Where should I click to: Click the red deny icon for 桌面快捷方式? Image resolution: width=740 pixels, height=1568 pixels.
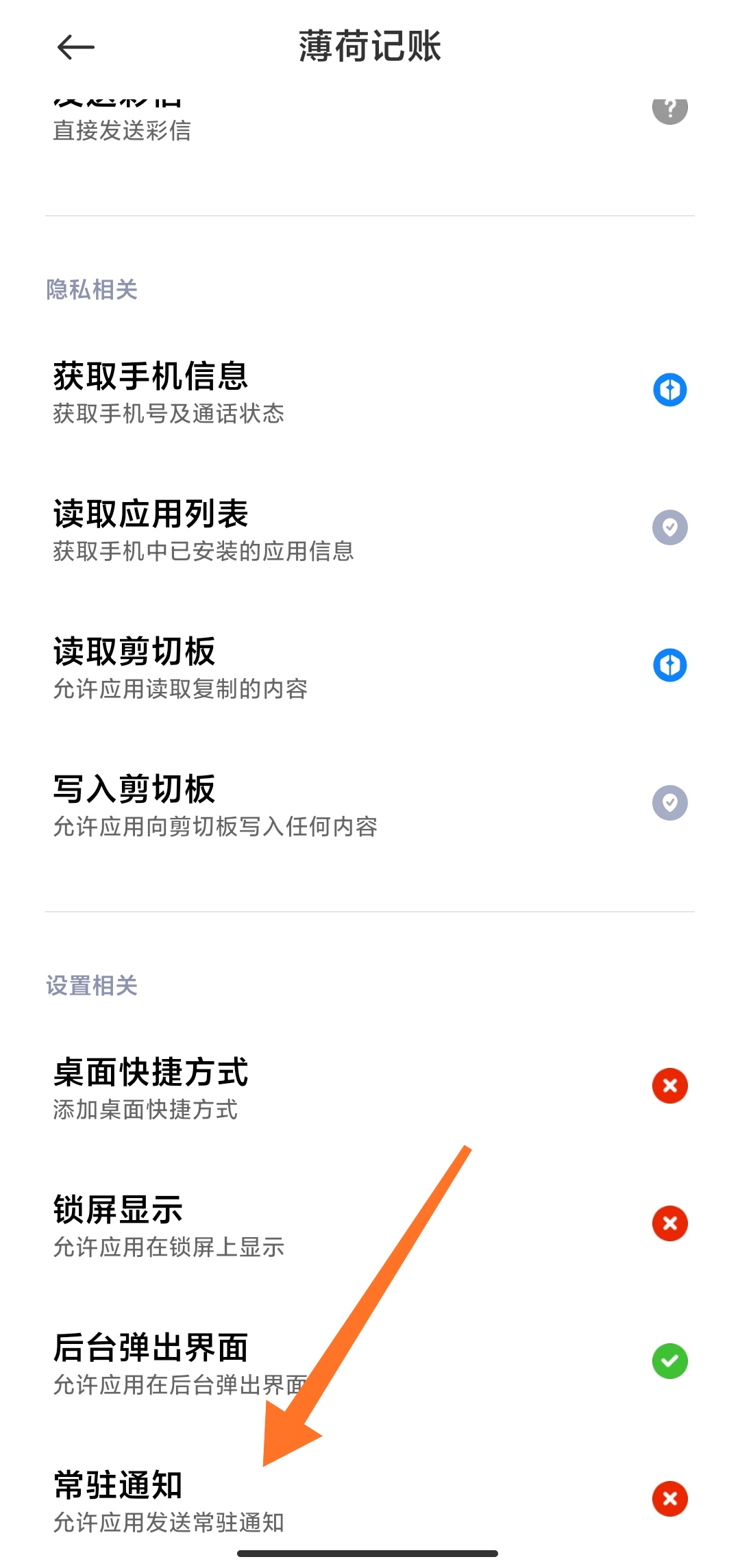[669, 1086]
